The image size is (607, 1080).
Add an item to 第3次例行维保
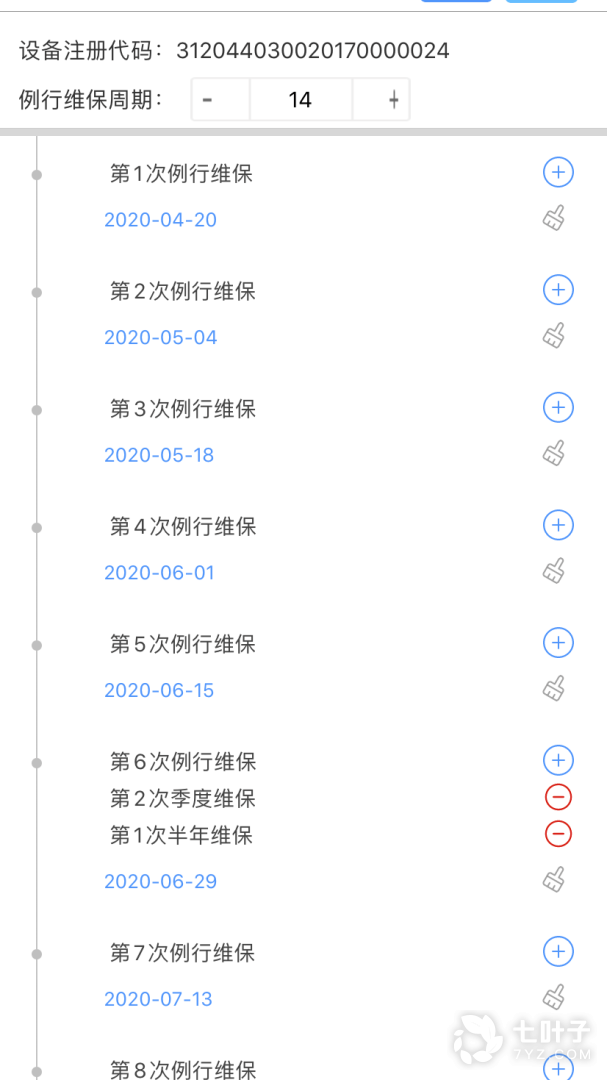pos(558,408)
